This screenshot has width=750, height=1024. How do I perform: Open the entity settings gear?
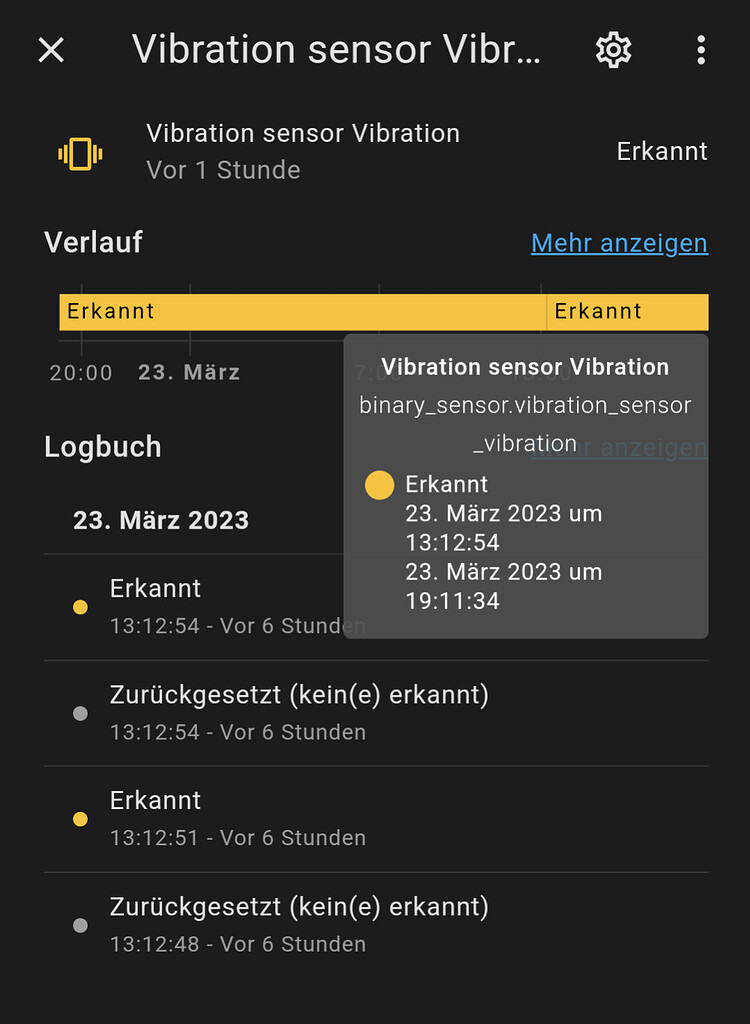pyautogui.click(x=613, y=49)
